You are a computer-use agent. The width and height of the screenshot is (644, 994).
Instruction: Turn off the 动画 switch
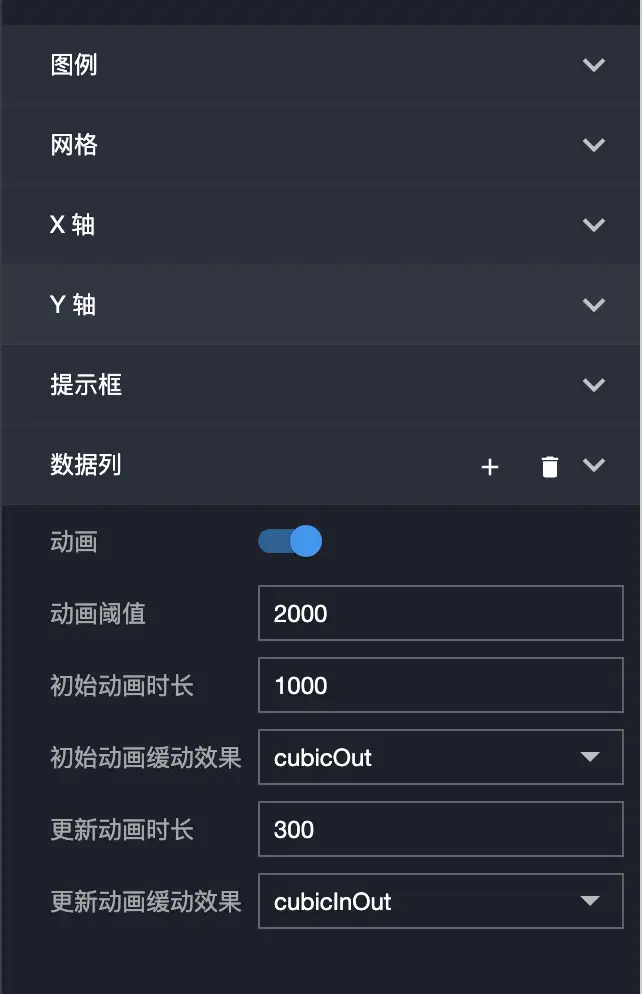pos(290,542)
